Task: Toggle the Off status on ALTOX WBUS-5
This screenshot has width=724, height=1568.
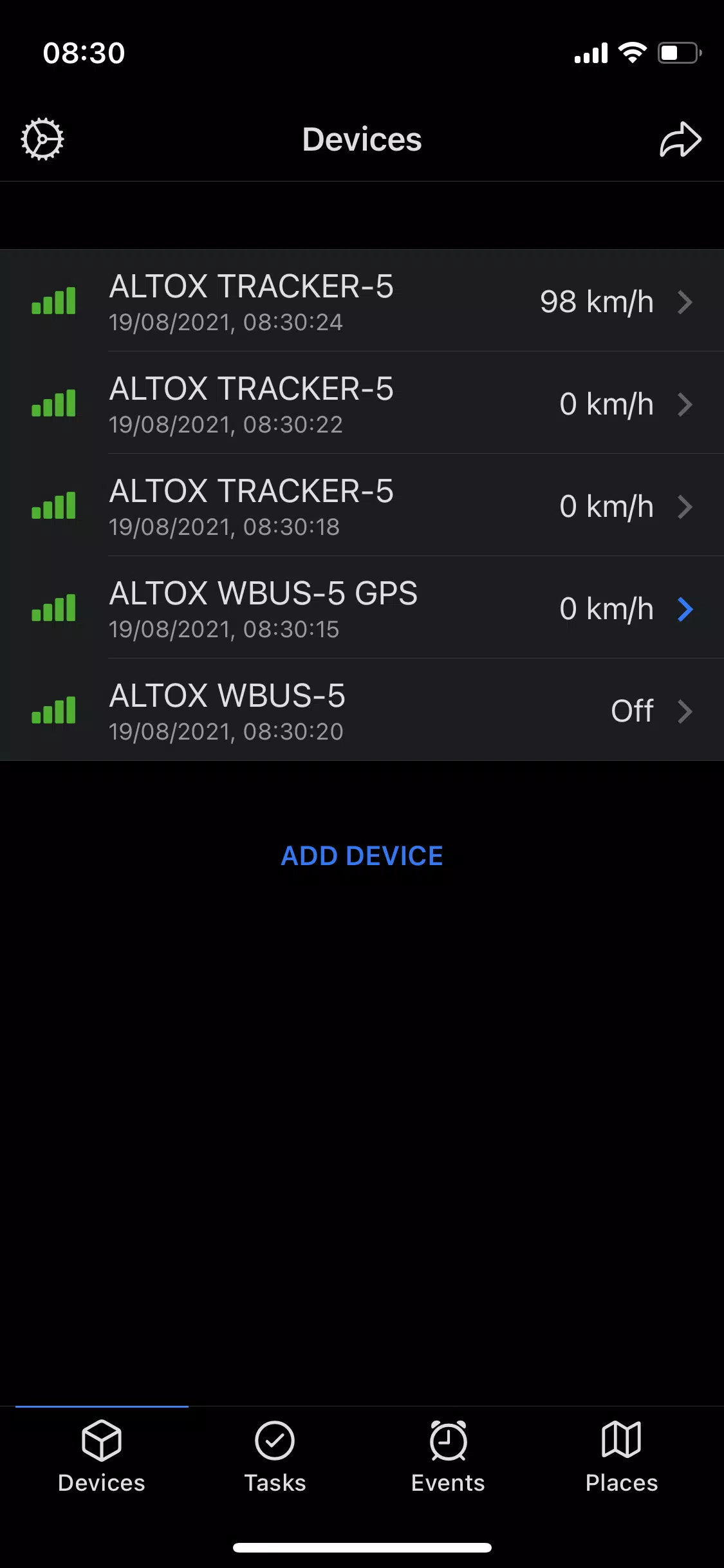Action: [632, 710]
